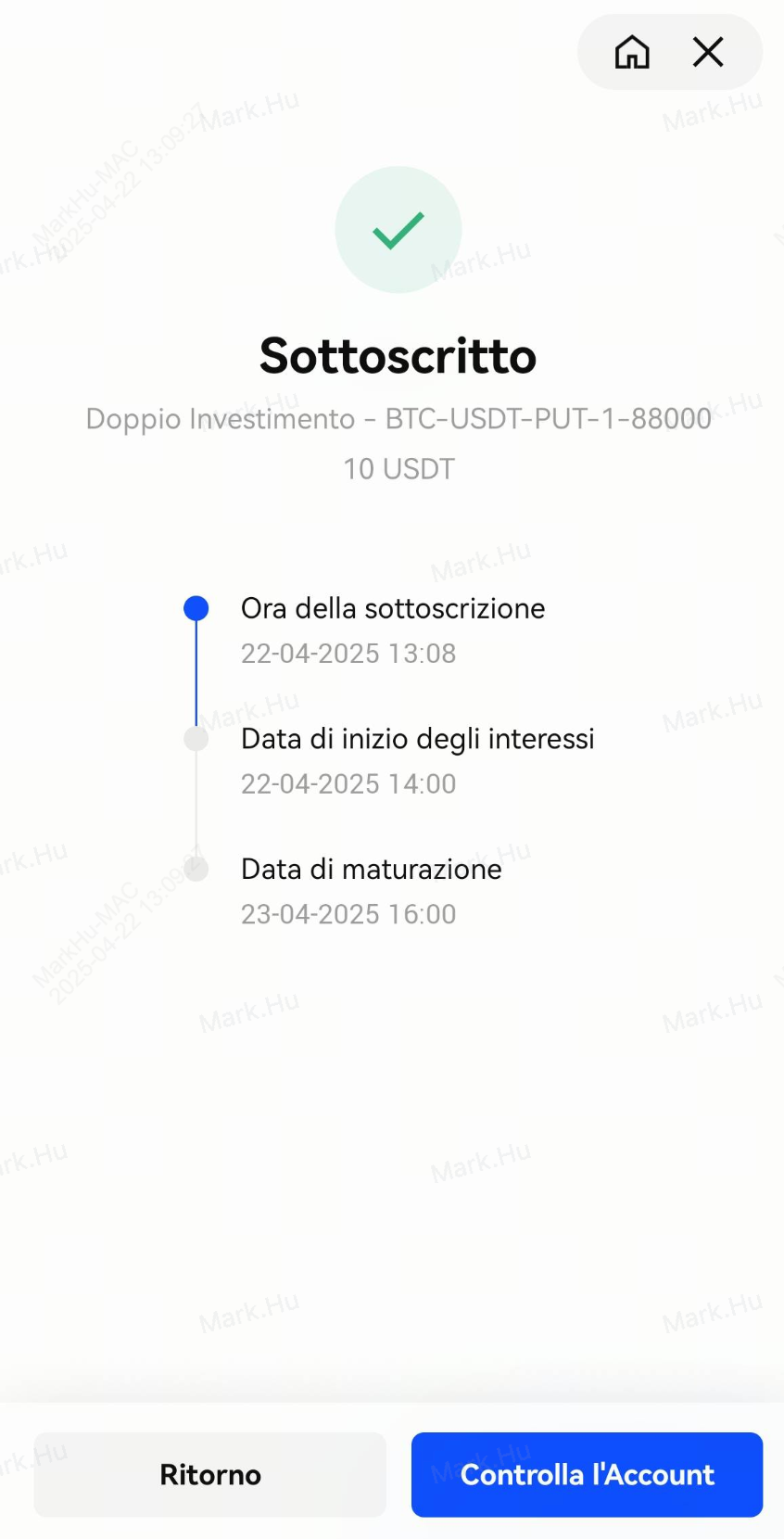
Task: Tap the Ritorno button
Action: pos(210,1474)
